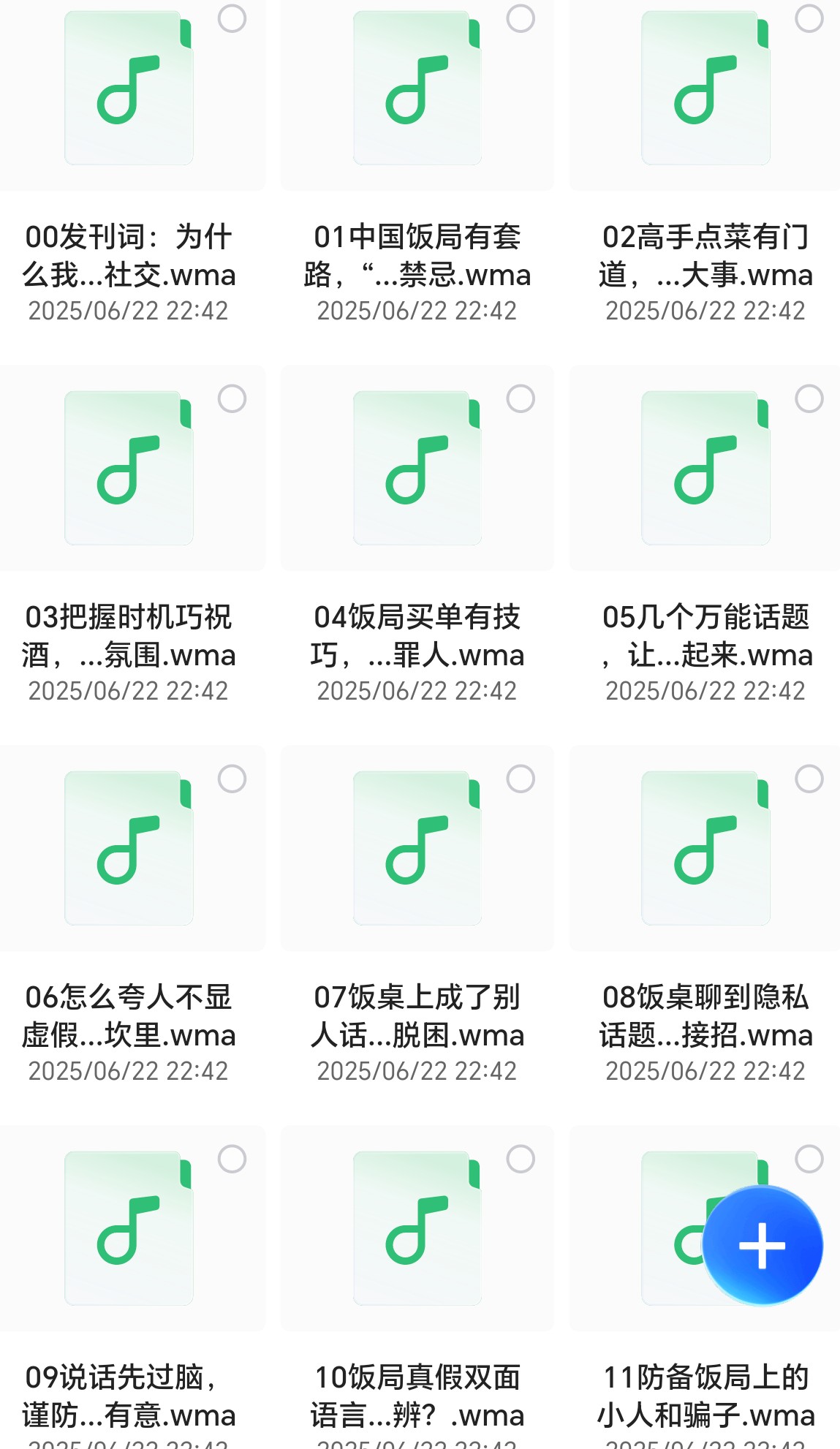Open the 05几个万能话题 audio file
This screenshot has height=1449, width=840.
[705, 468]
